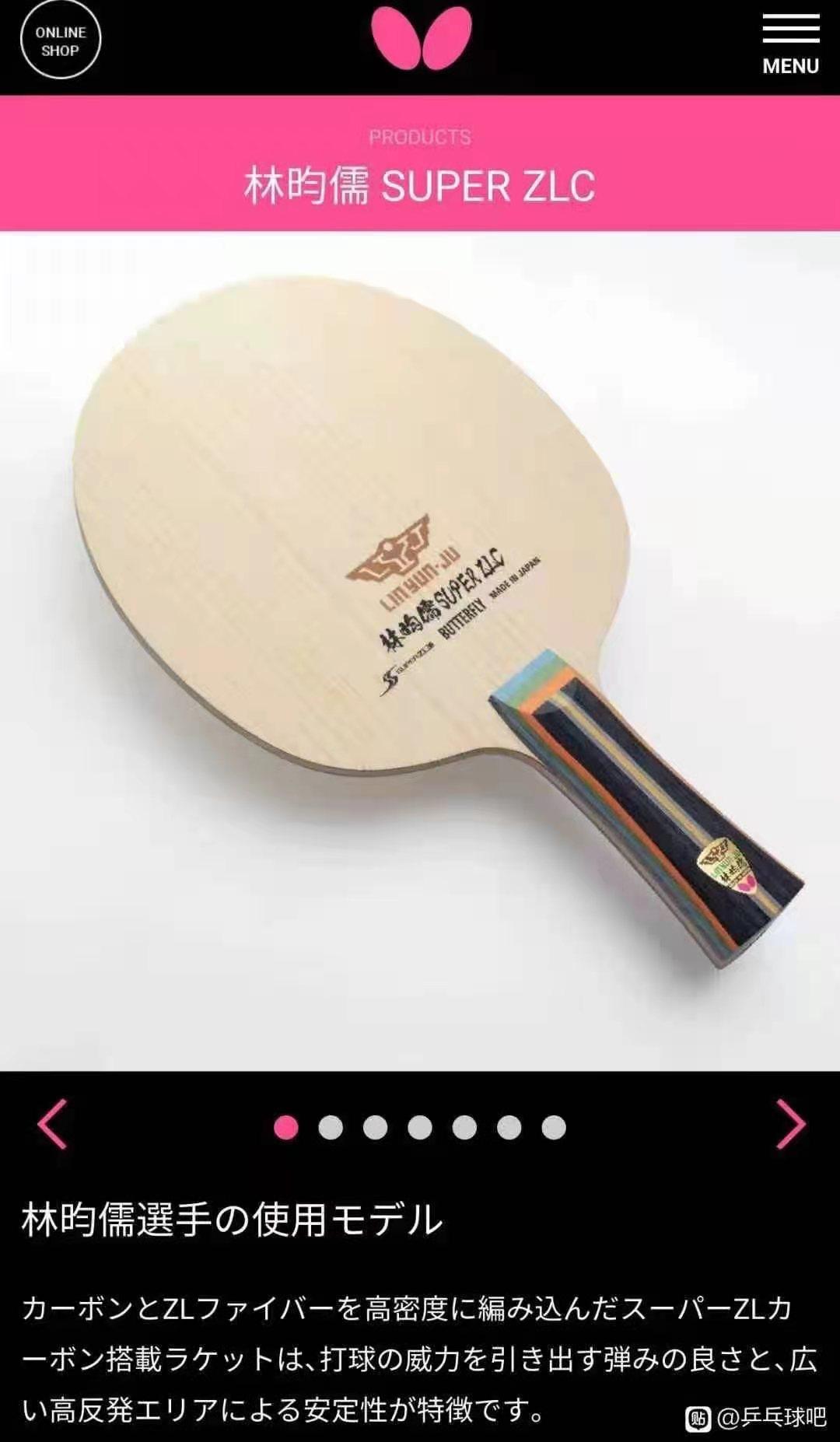Tap the Butterfly logo to go home
Viewport: 840px width, 1442px height.
click(420, 39)
